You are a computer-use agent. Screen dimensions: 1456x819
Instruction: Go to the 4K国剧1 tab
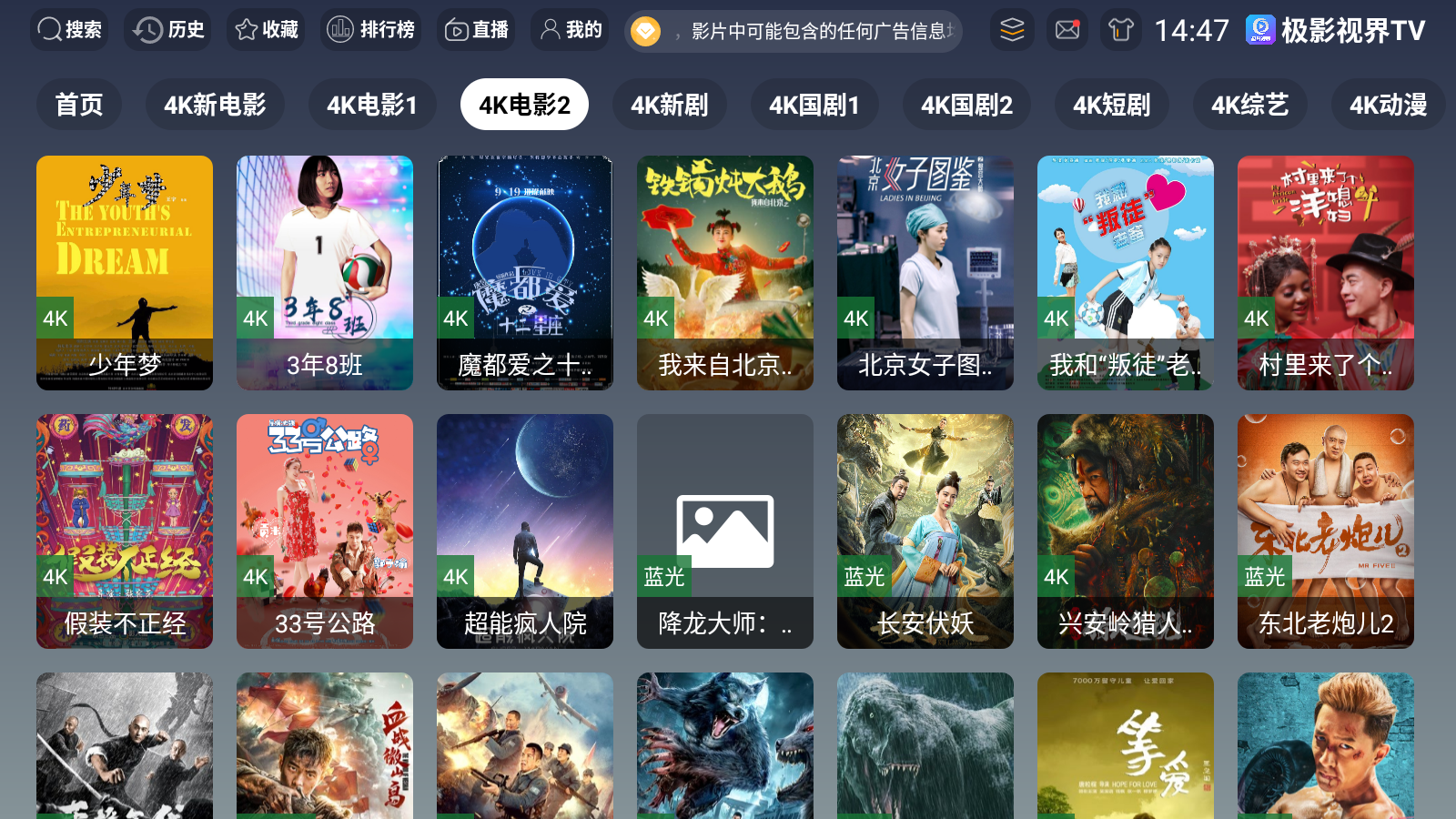814,105
